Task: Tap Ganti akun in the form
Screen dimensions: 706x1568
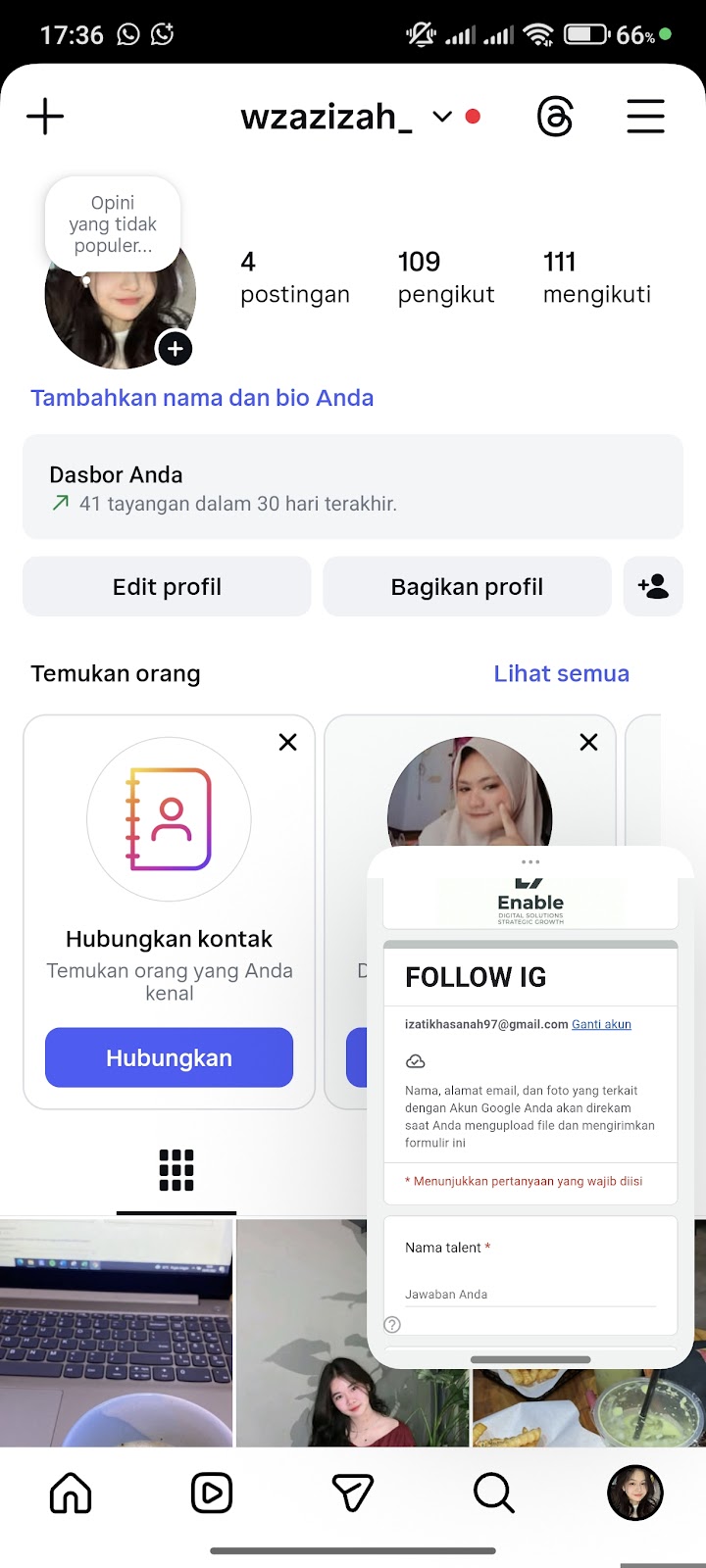Action: point(601,1024)
